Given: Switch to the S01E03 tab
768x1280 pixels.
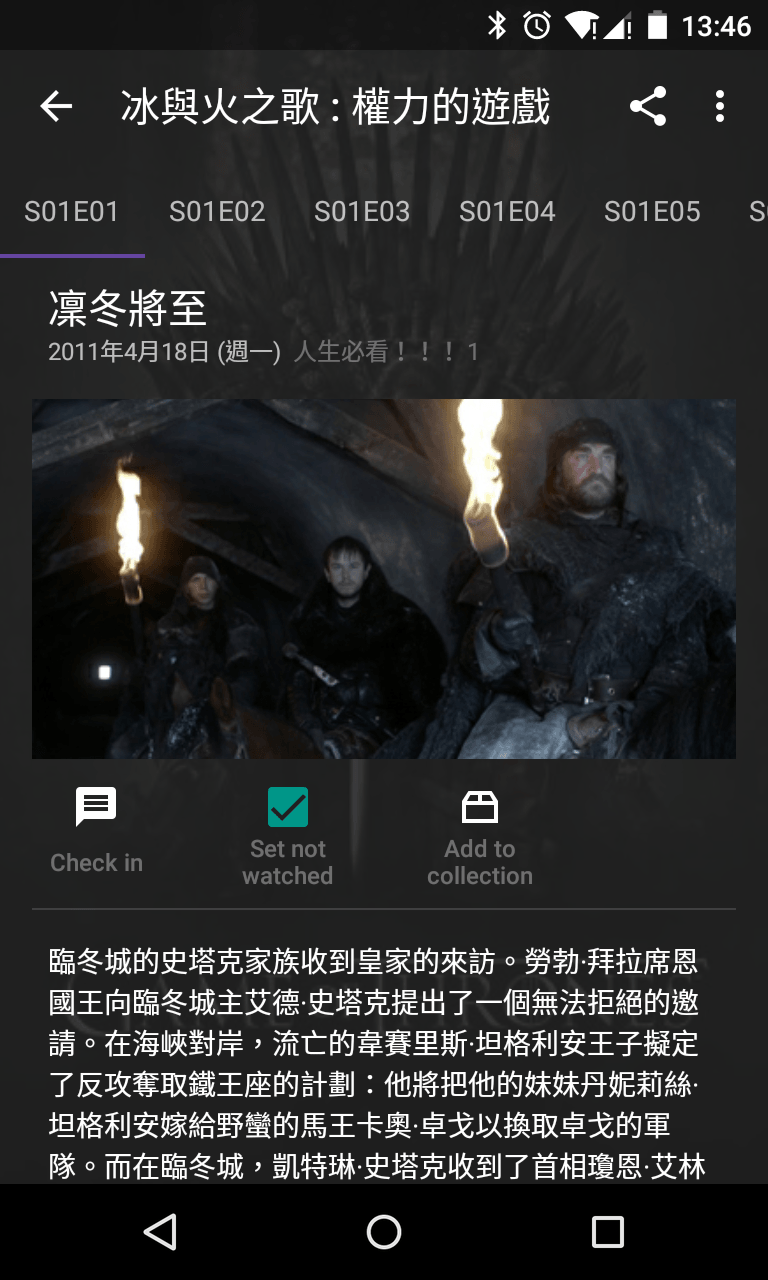Looking at the screenshot, I should point(362,212).
